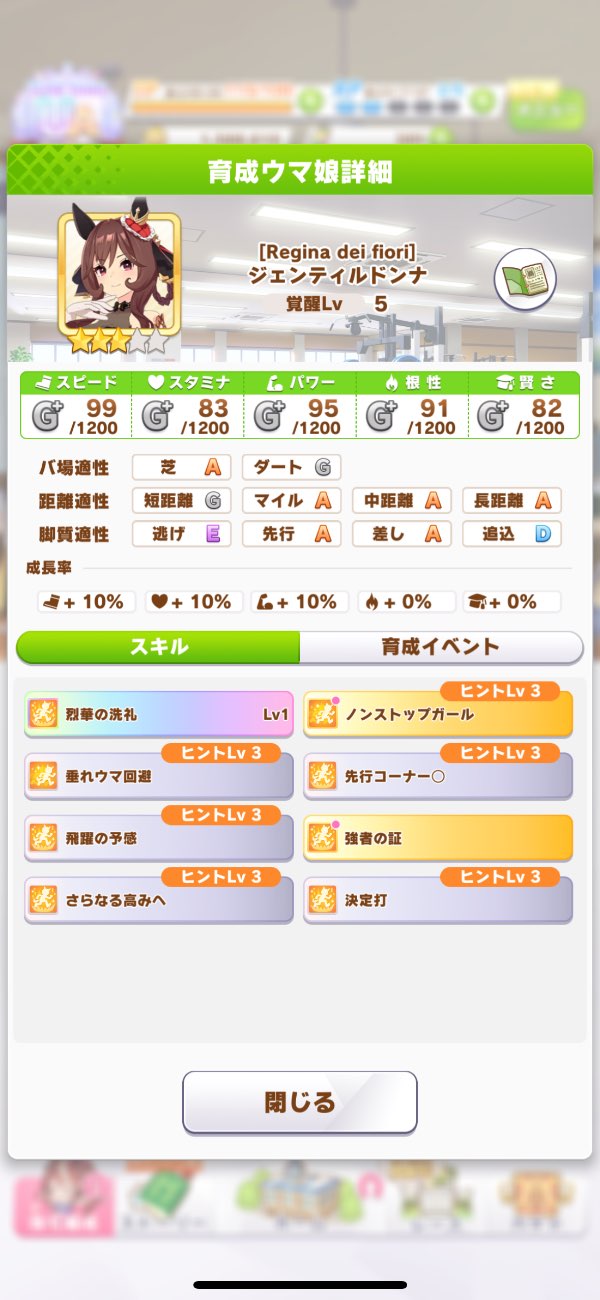The image size is (600, 1300).
Task: Select skill 強者の証
Action: click(x=438, y=838)
